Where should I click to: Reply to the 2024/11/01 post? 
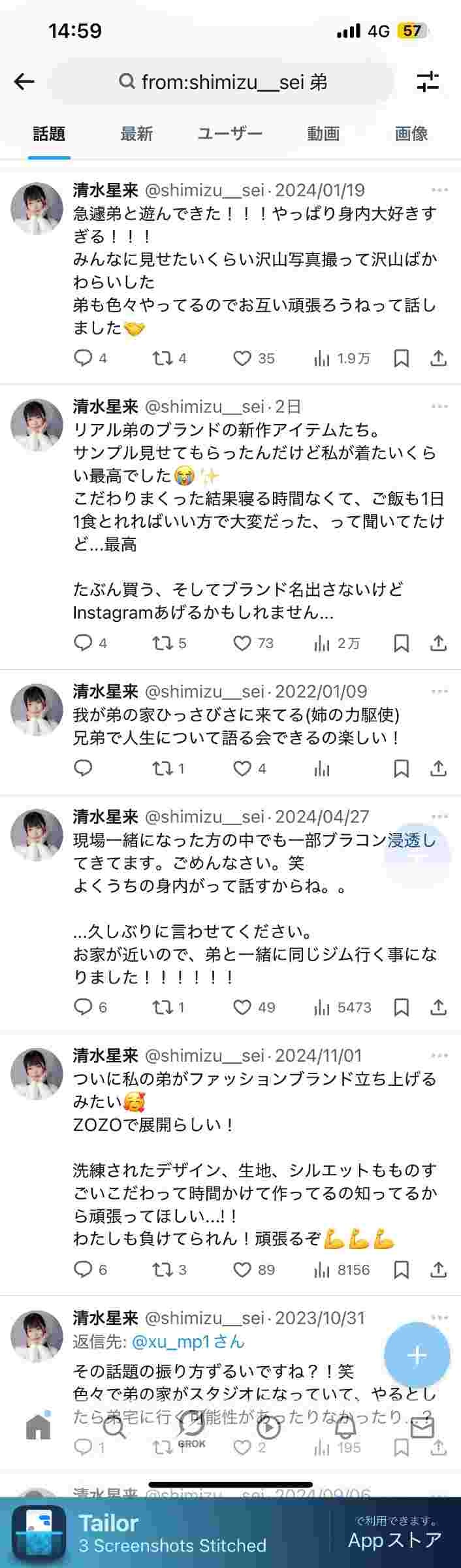pyautogui.click(x=84, y=1269)
